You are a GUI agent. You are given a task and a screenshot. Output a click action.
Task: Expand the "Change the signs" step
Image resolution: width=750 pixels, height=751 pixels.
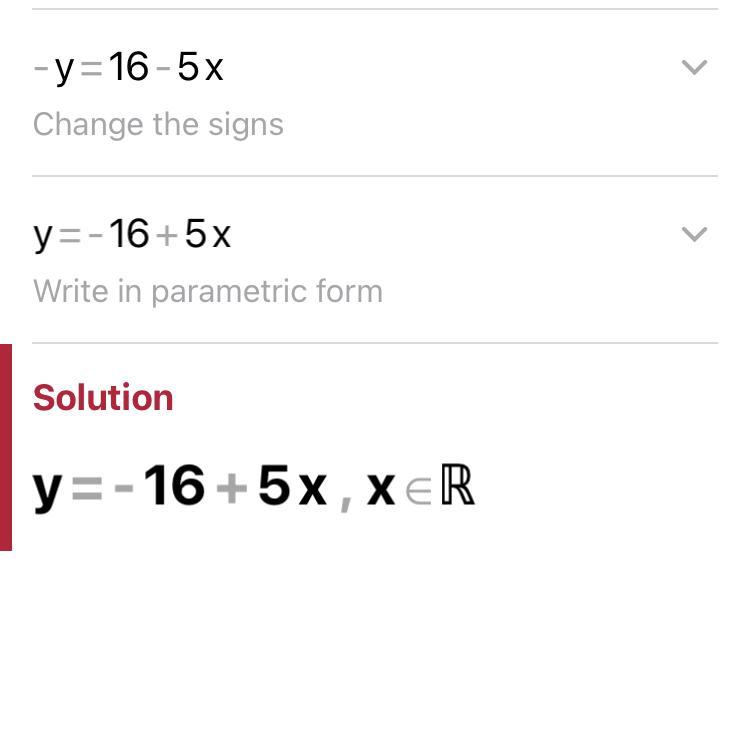[693, 68]
